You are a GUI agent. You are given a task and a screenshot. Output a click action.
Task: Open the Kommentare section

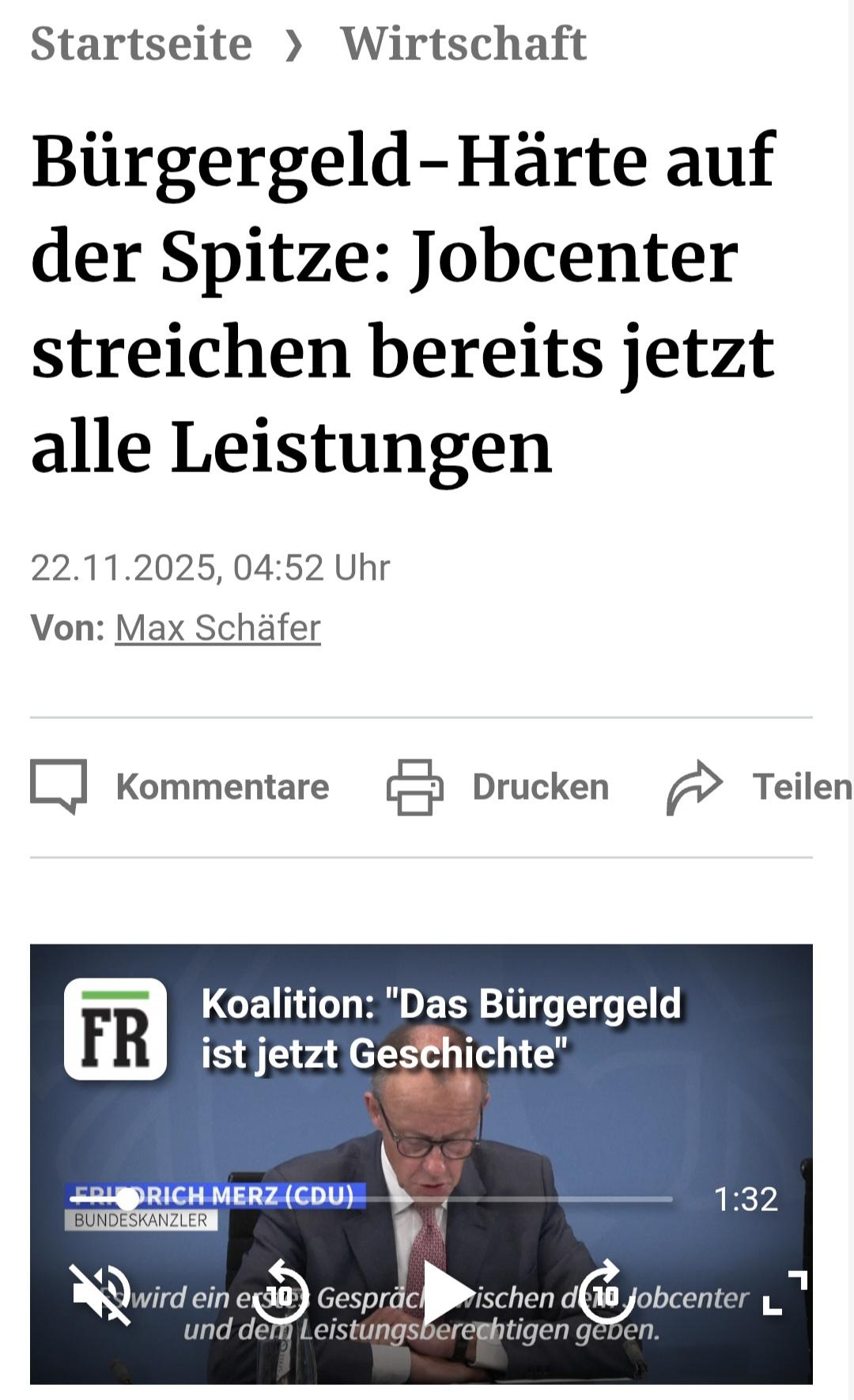click(x=180, y=786)
